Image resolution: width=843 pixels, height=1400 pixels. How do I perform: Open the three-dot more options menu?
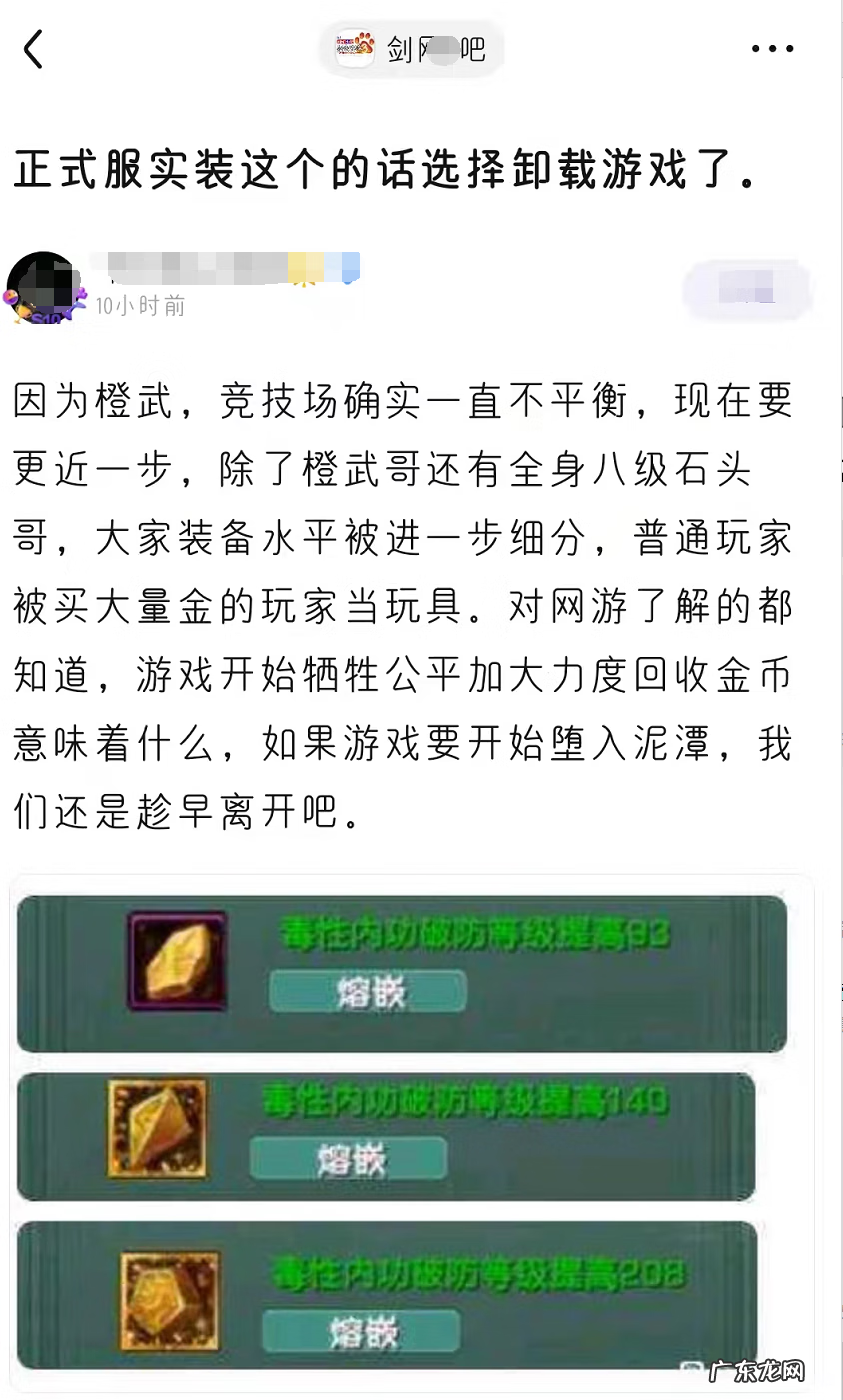[774, 47]
